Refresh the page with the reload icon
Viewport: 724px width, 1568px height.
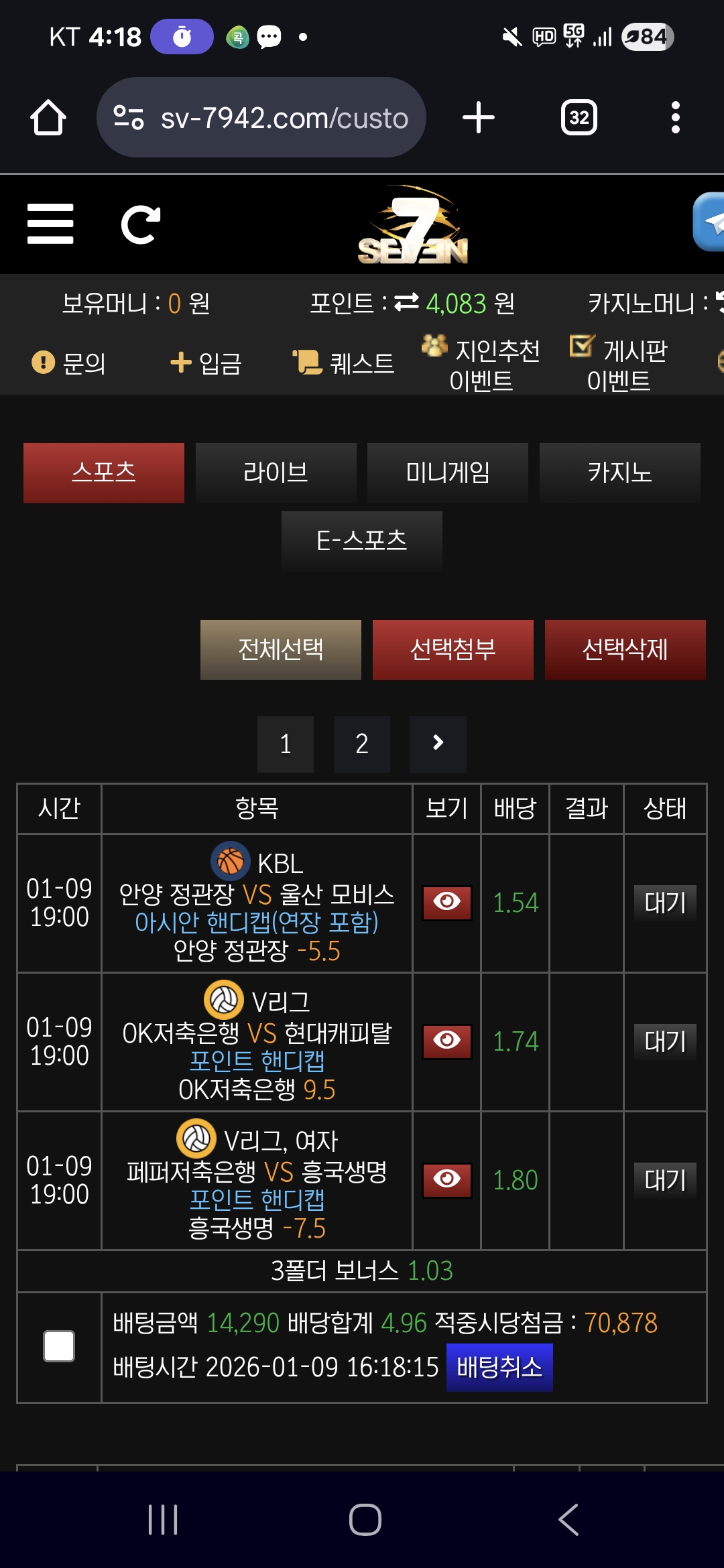pos(141,224)
